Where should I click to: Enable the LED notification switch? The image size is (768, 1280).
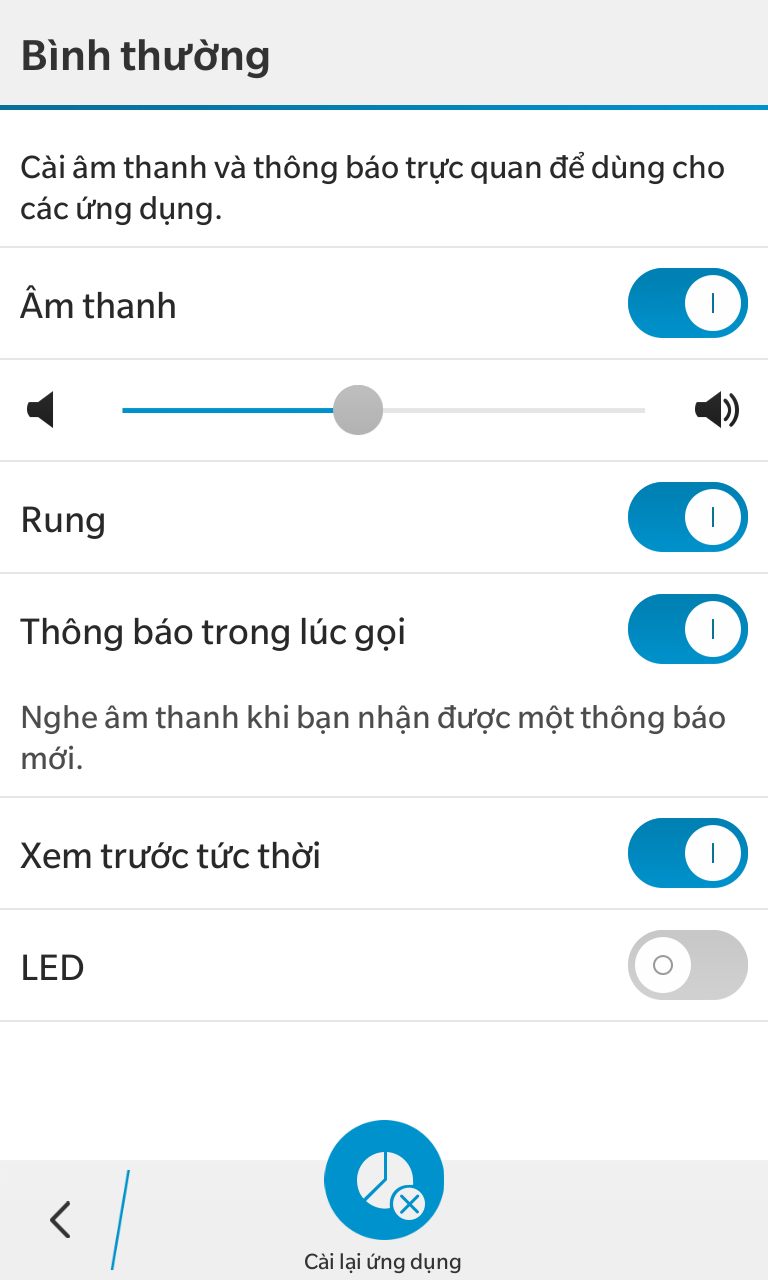tap(687, 965)
